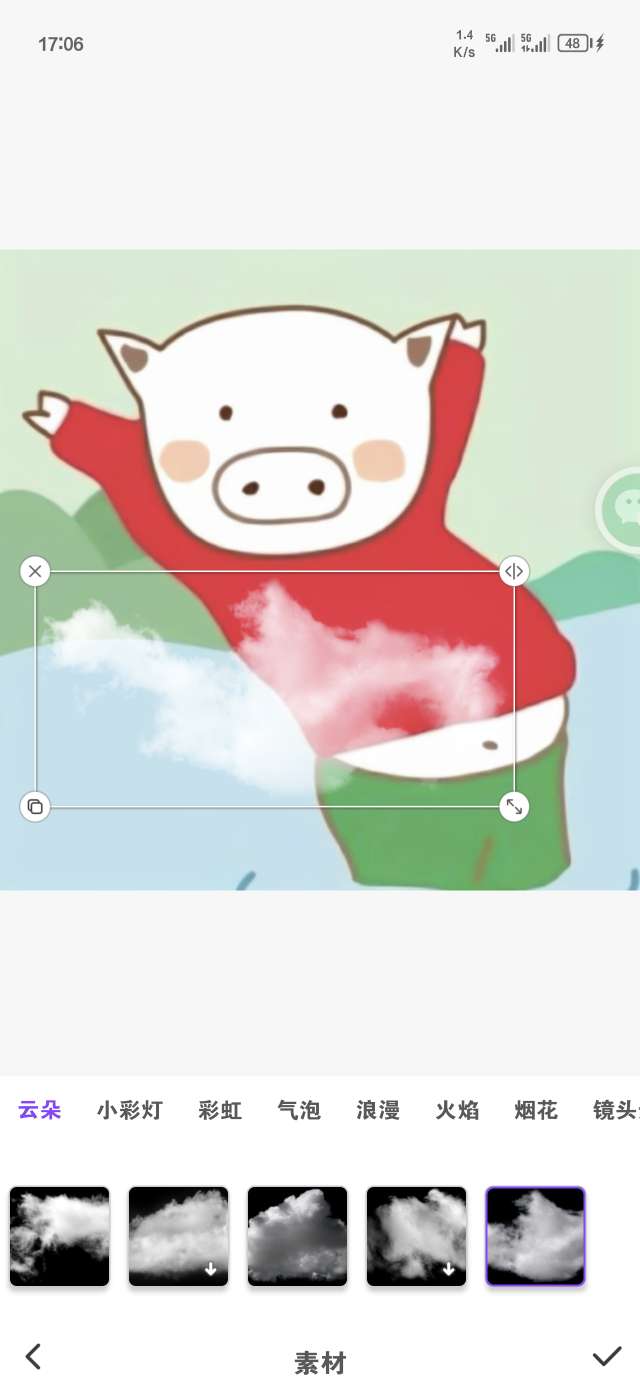Show the 火焰 materials
640x1400 pixels.
tap(457, 1110)
